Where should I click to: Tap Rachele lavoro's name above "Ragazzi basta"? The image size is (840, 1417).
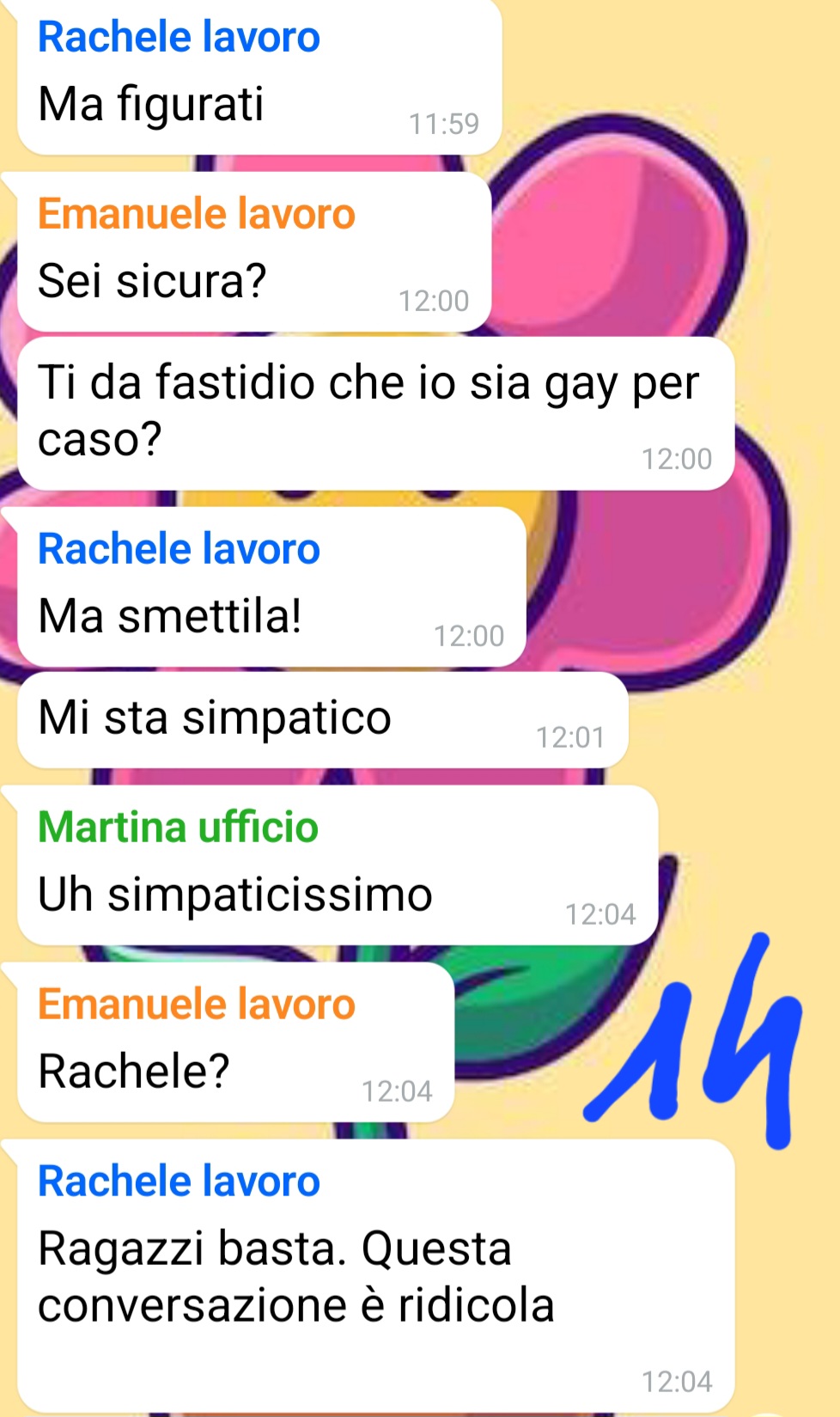coord(179,1182)
